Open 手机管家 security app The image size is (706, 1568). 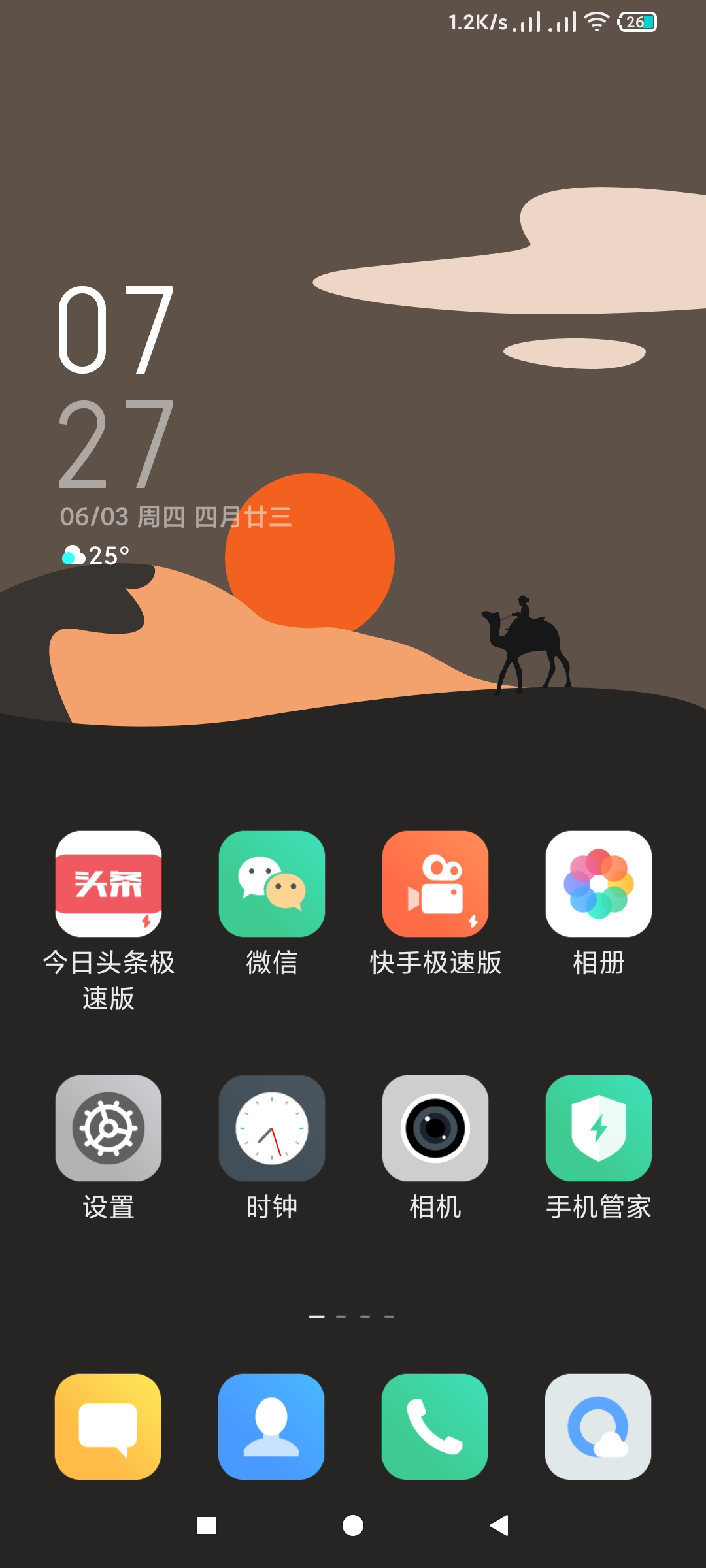(599, 1128)
